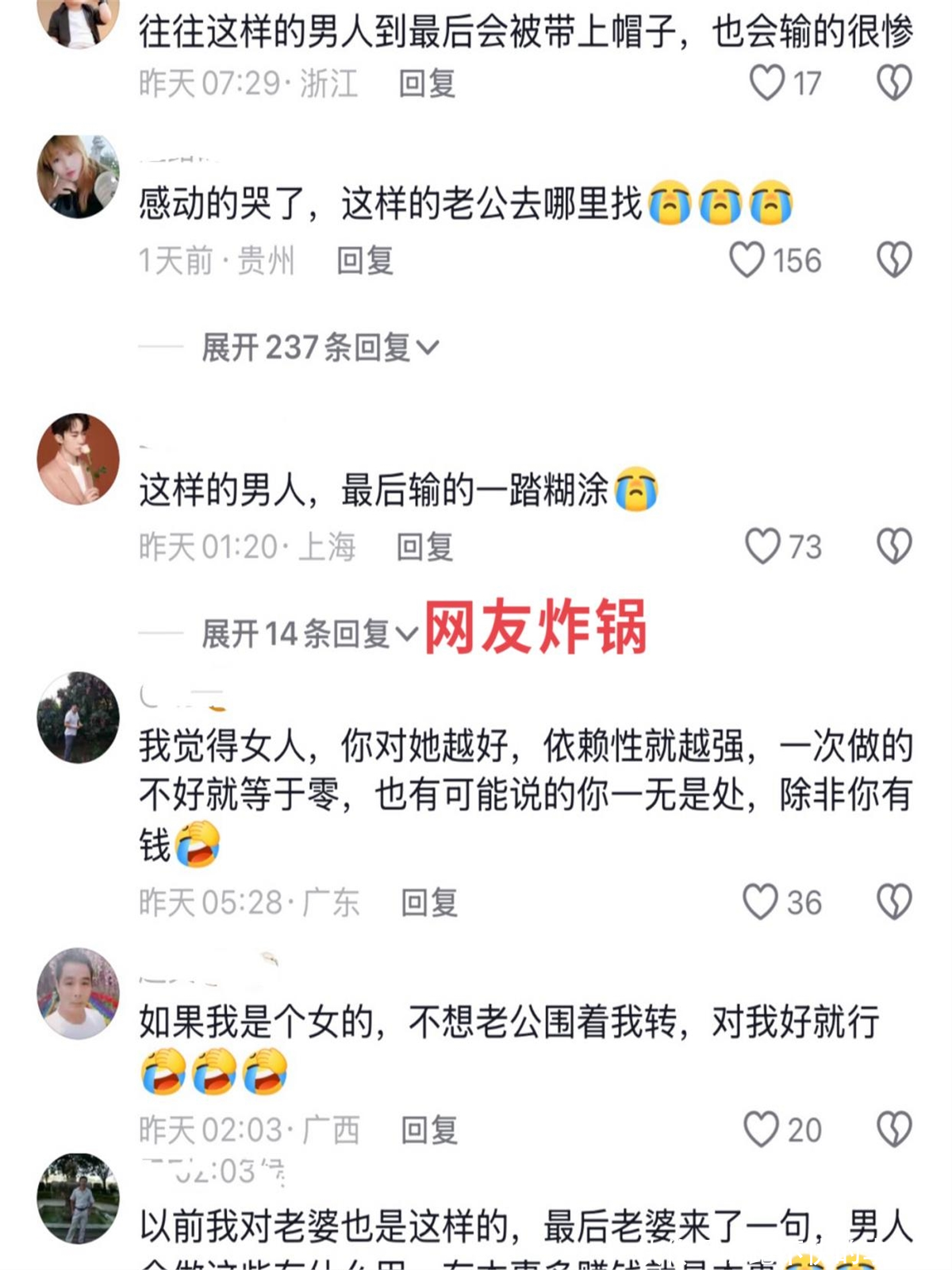This screenshot has width=952, height=1270.
Task: Open avatar of the 感动的哭了 commenter
Action: (x=78, y=176)
